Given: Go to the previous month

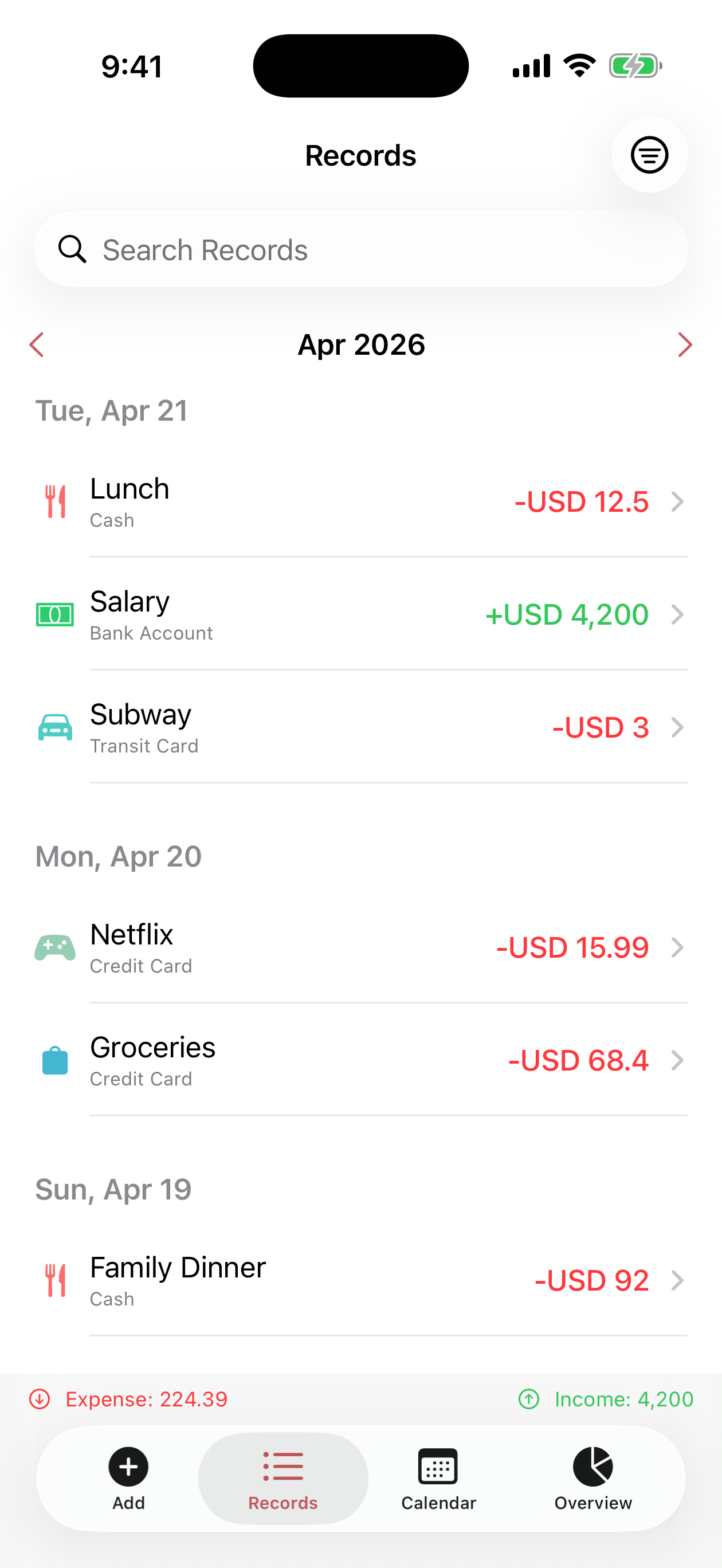Looking at the screenshot, I should point(37,344).
